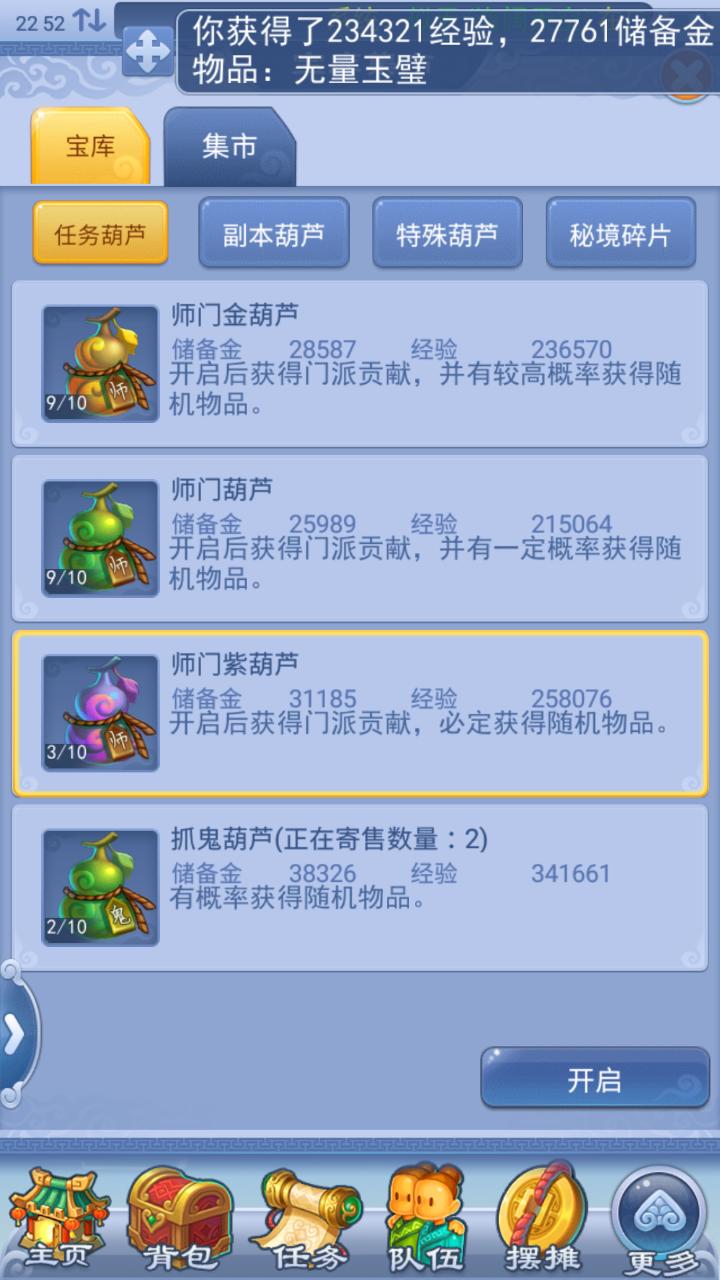Close the treasure window

tap(688, 72)
